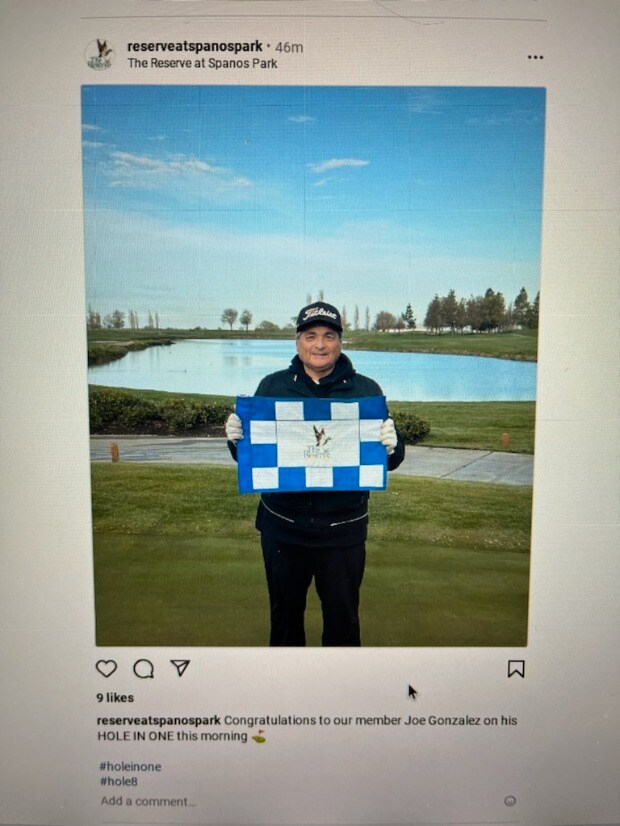Open the three-dot overflow menu
The image size is (620, 826).
(x=536, y=57)
